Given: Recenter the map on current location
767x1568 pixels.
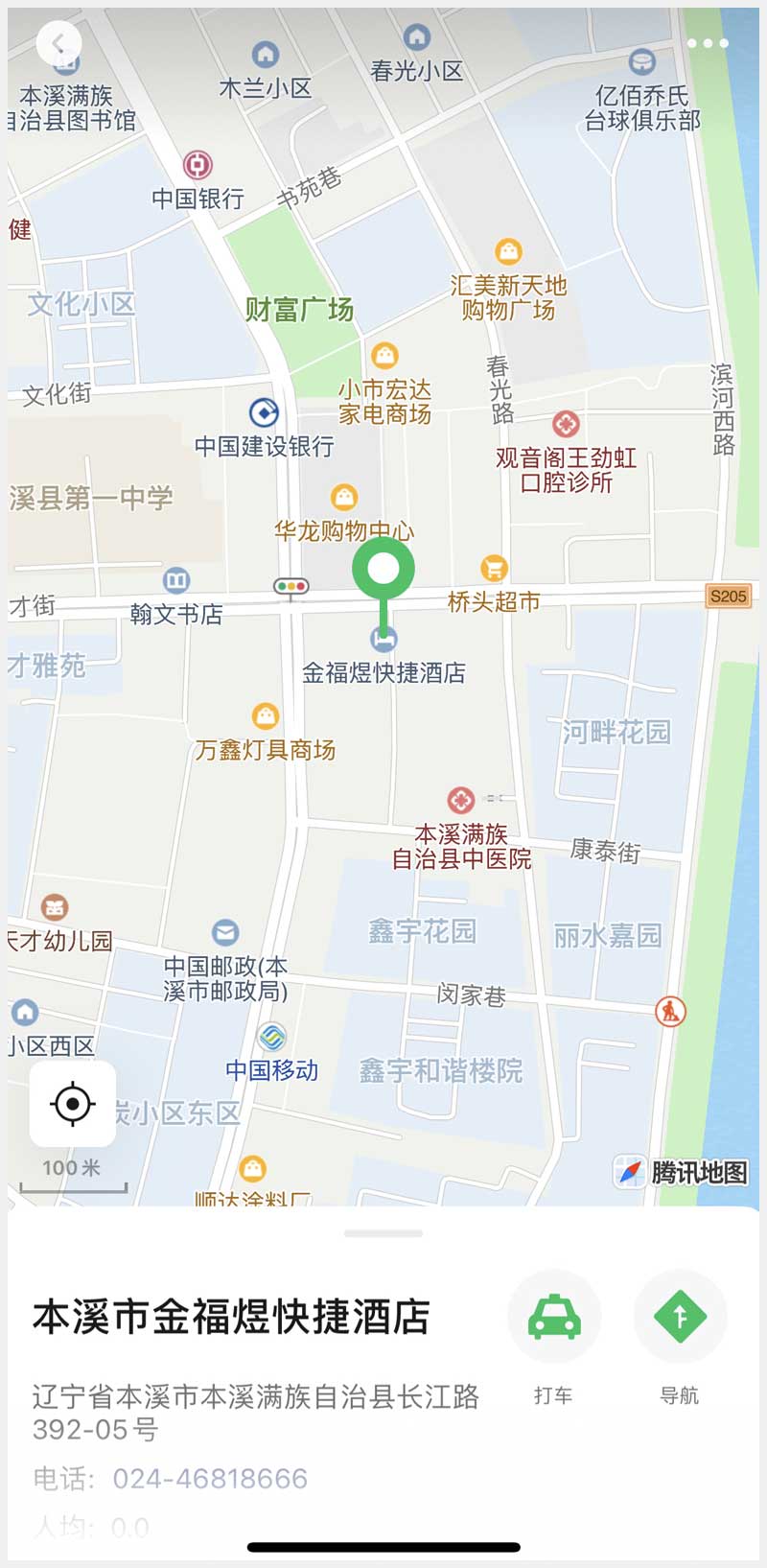Looking at the screenshot, I should [x=73, y=1103].
